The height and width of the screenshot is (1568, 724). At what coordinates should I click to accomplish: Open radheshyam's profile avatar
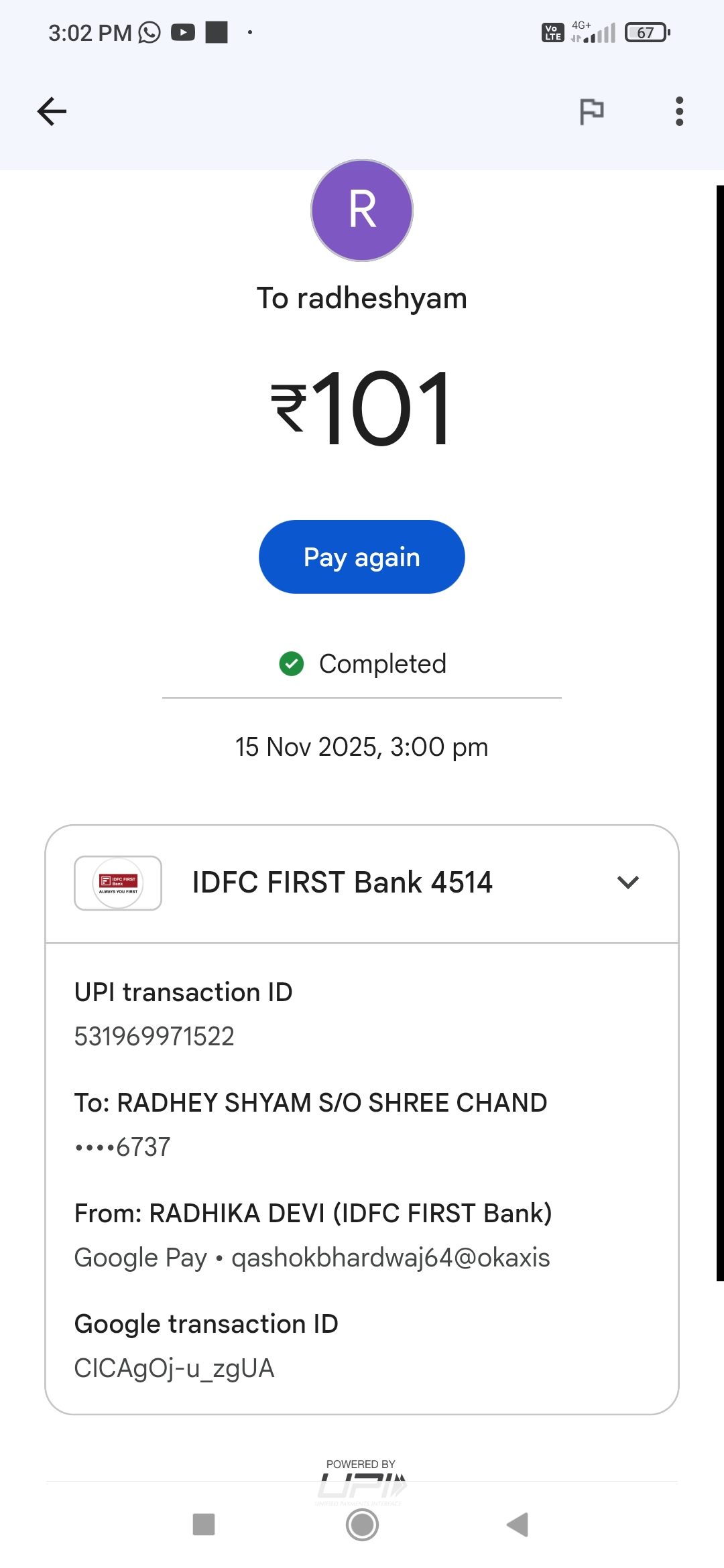point(362,210)
